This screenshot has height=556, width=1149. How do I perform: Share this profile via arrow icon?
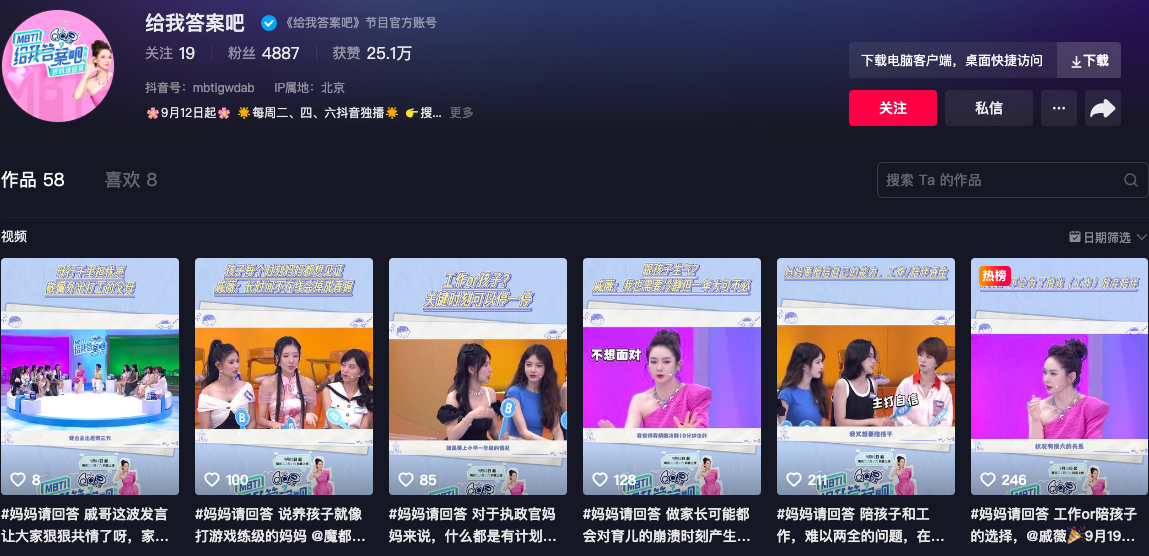click(1103, 108)
